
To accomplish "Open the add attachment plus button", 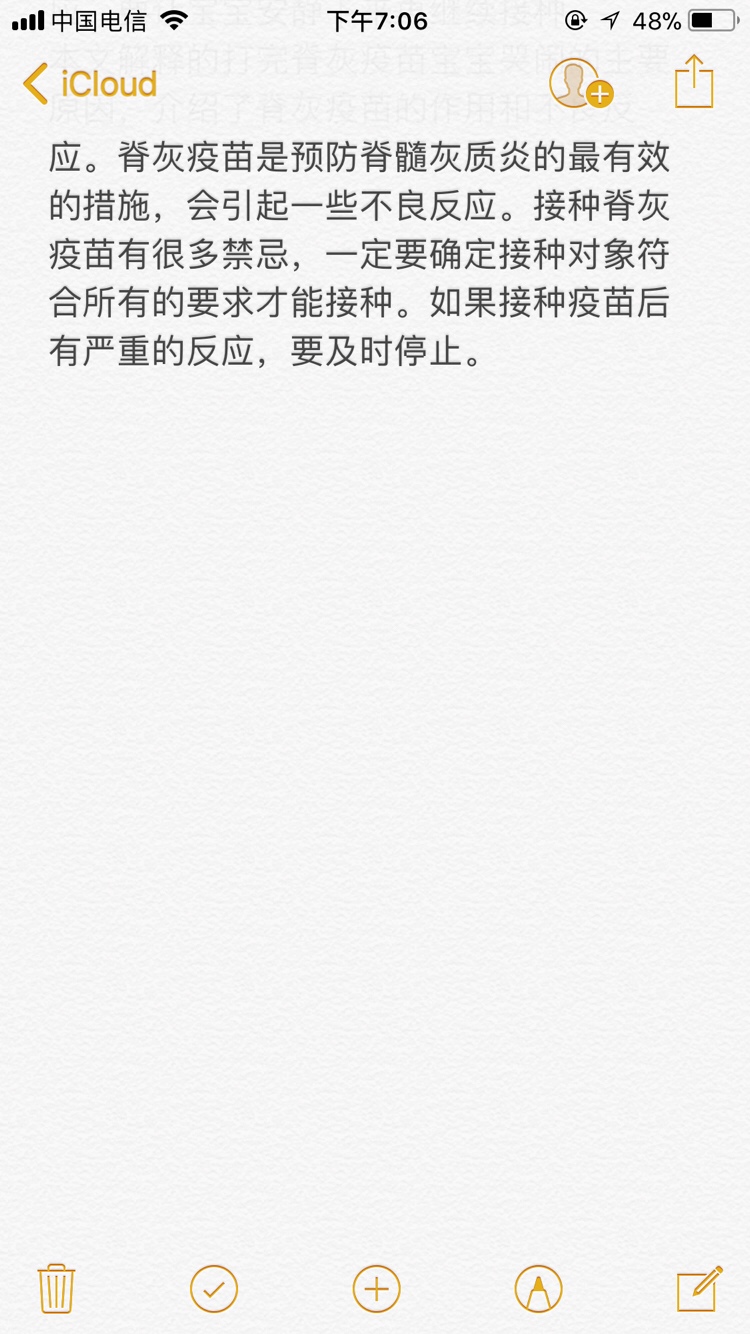I will click(x=376, y=1288).
